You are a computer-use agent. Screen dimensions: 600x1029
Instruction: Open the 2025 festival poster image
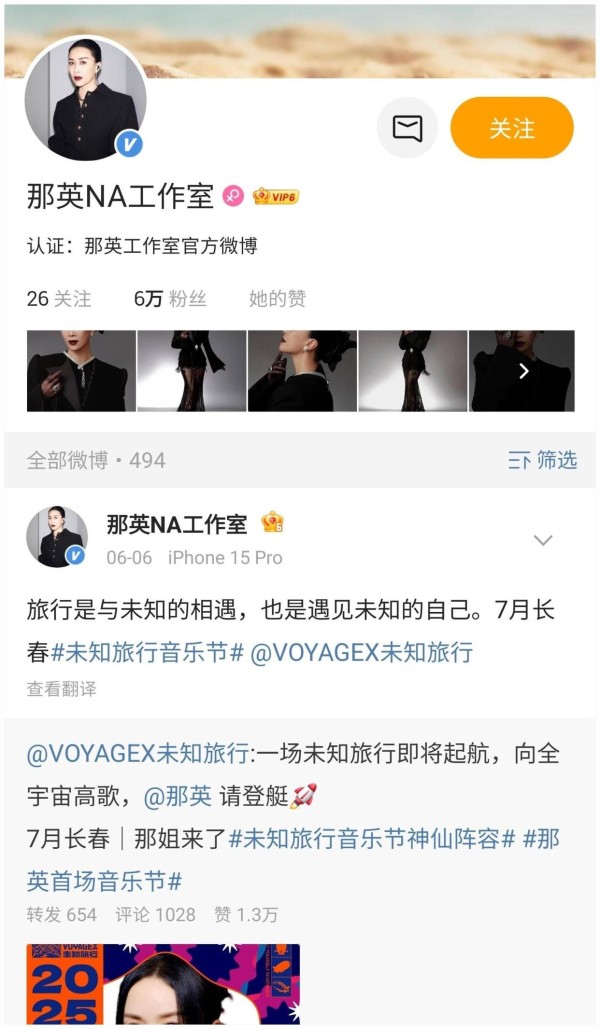point(163,984)
